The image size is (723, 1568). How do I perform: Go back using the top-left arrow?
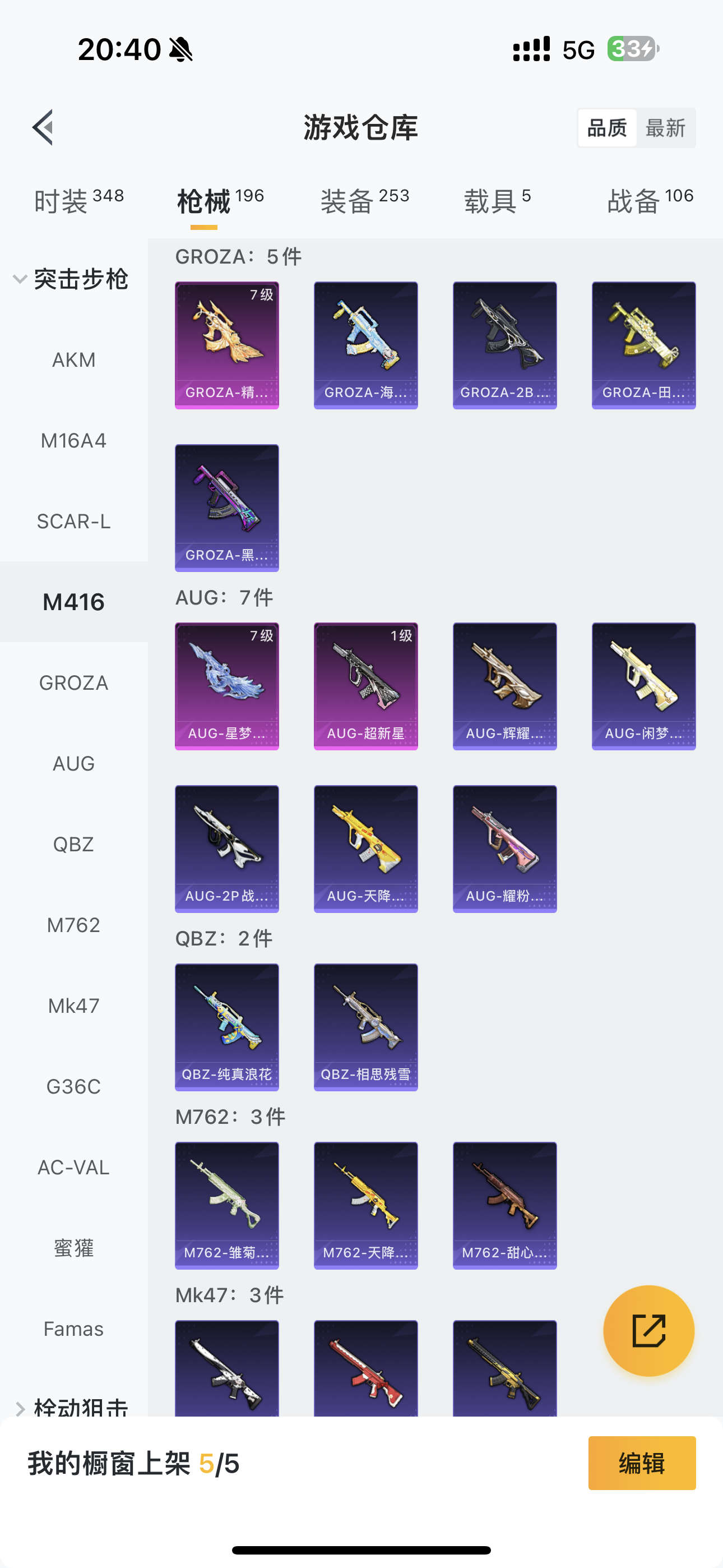43,128
